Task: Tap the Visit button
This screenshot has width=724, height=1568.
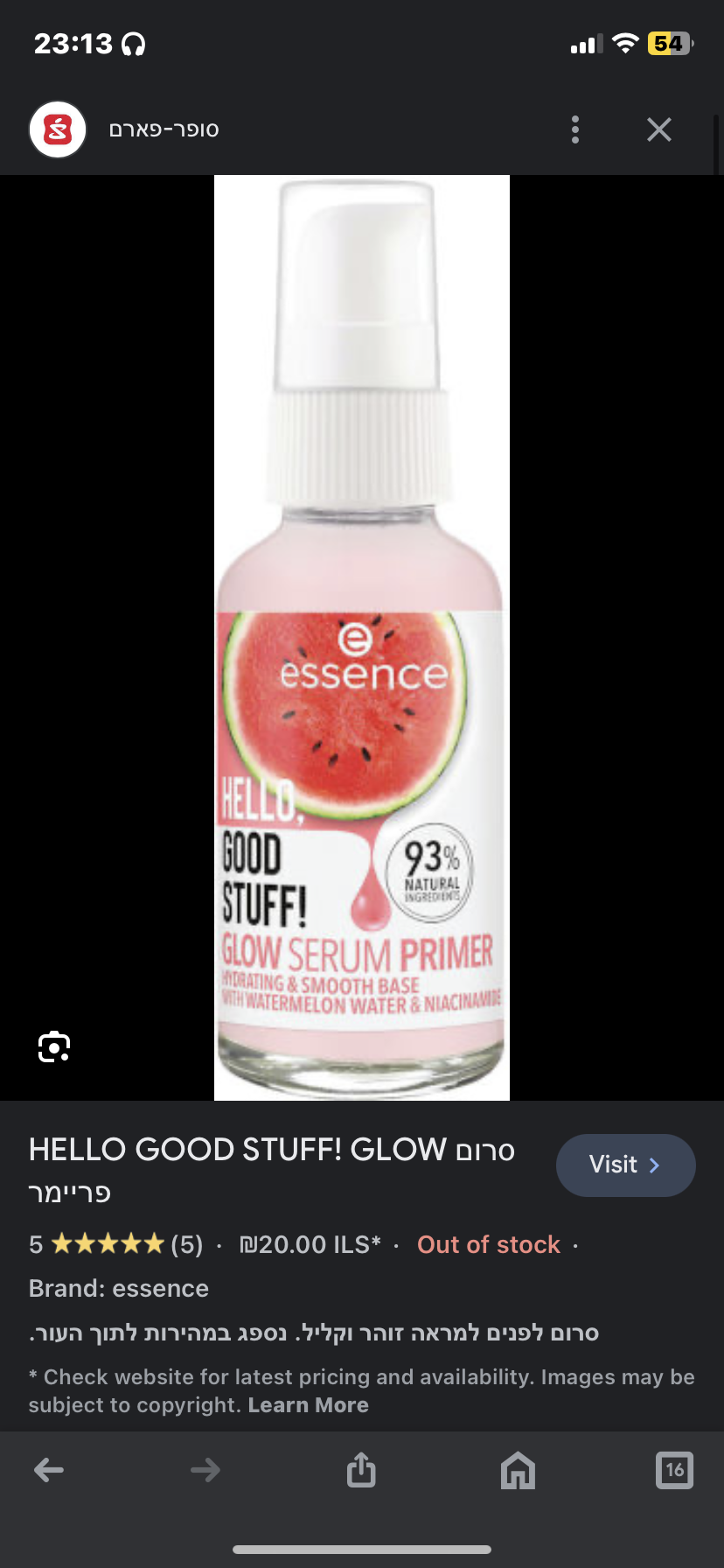Action: (626, 1165)
